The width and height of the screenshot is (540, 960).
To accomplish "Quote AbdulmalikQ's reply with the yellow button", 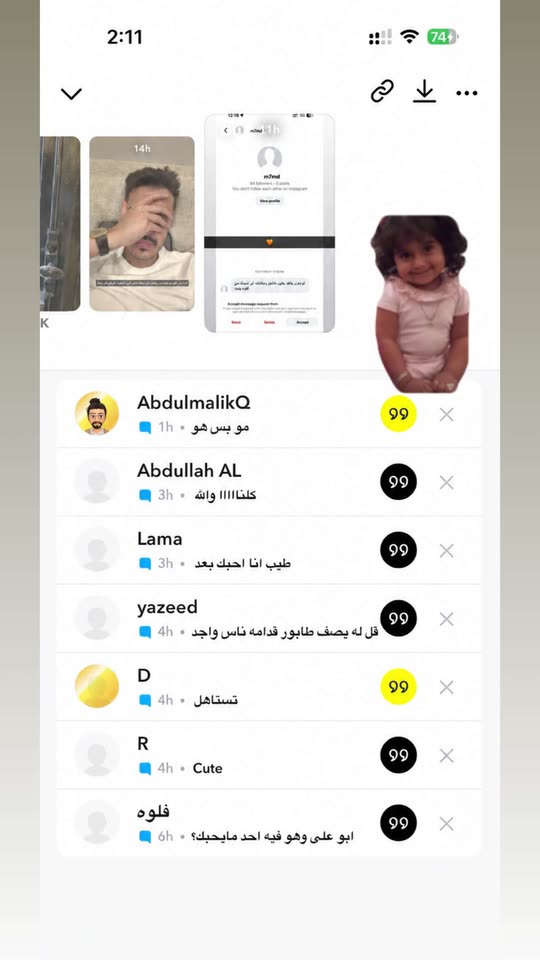I will tap(399, 414).
